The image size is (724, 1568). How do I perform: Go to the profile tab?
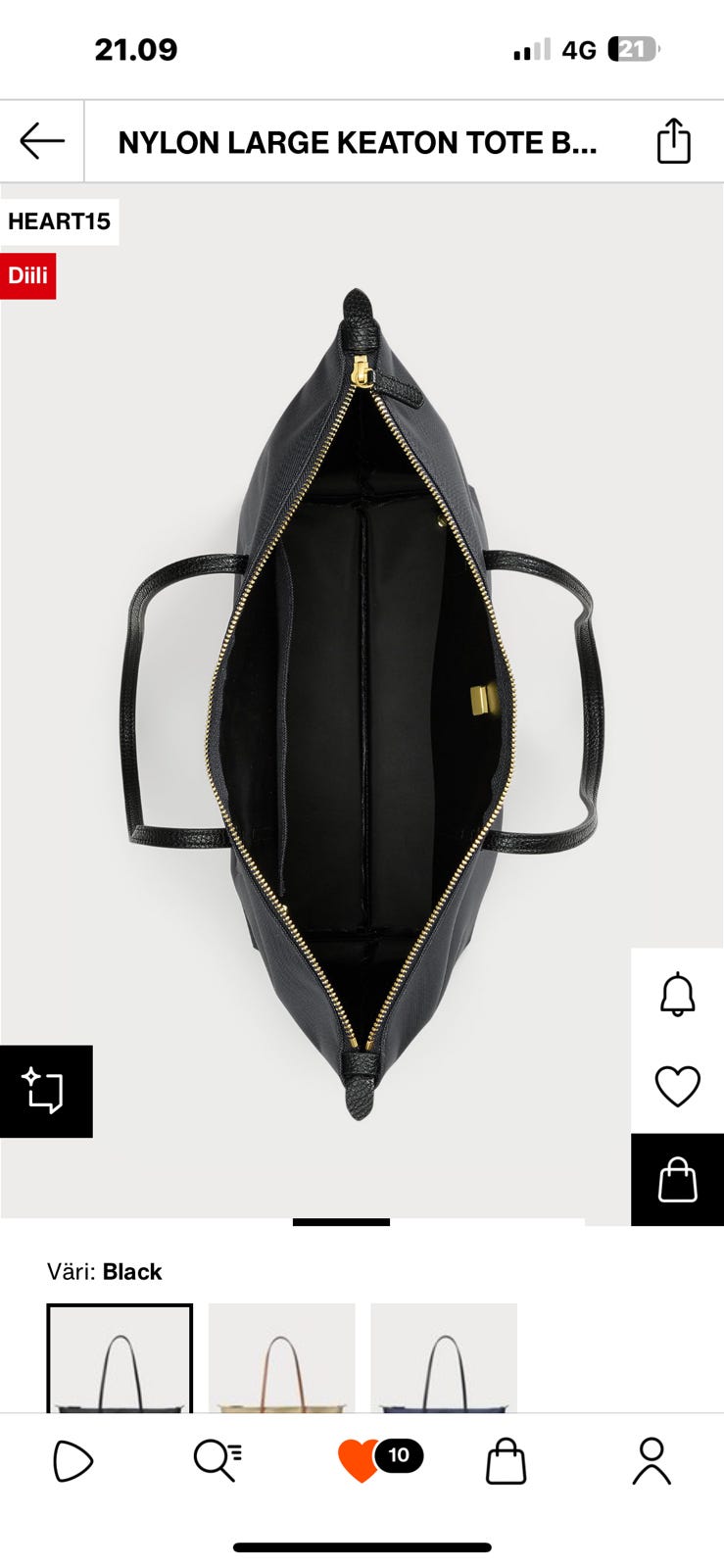[651, 1461]
